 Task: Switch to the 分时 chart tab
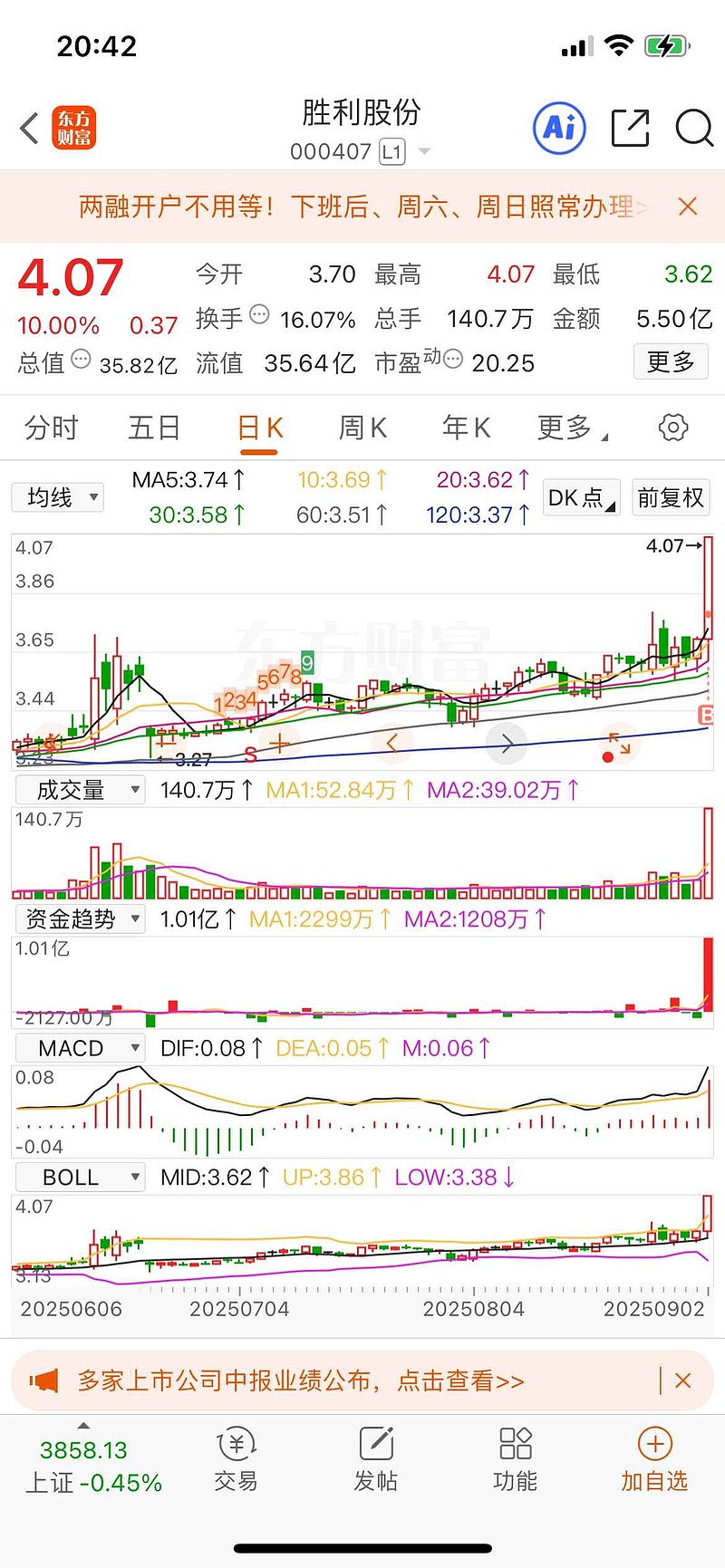[x=52, y=428]
